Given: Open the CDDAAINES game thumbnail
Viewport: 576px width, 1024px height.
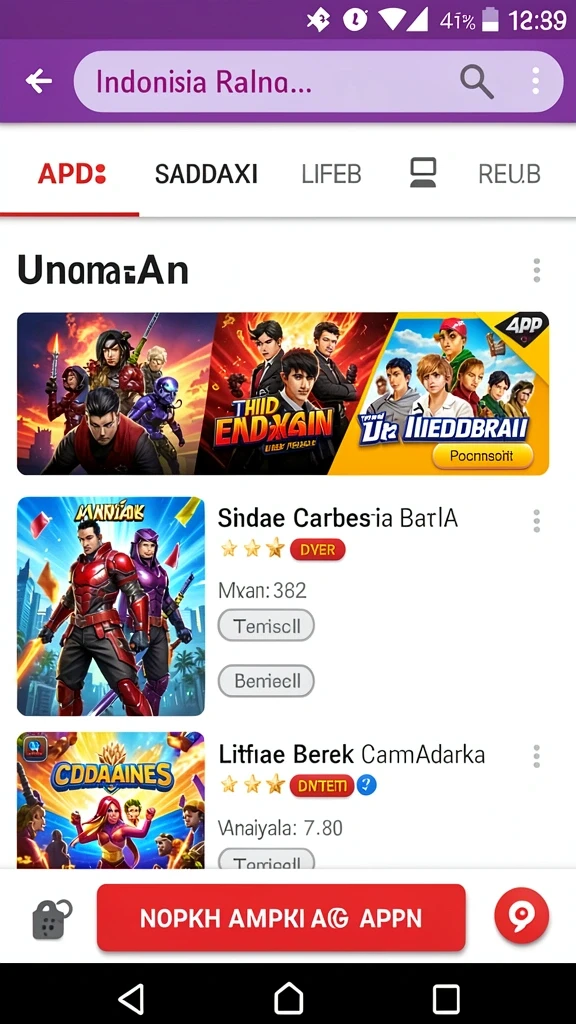Looking at the screenshot, I should click(111, 801).
